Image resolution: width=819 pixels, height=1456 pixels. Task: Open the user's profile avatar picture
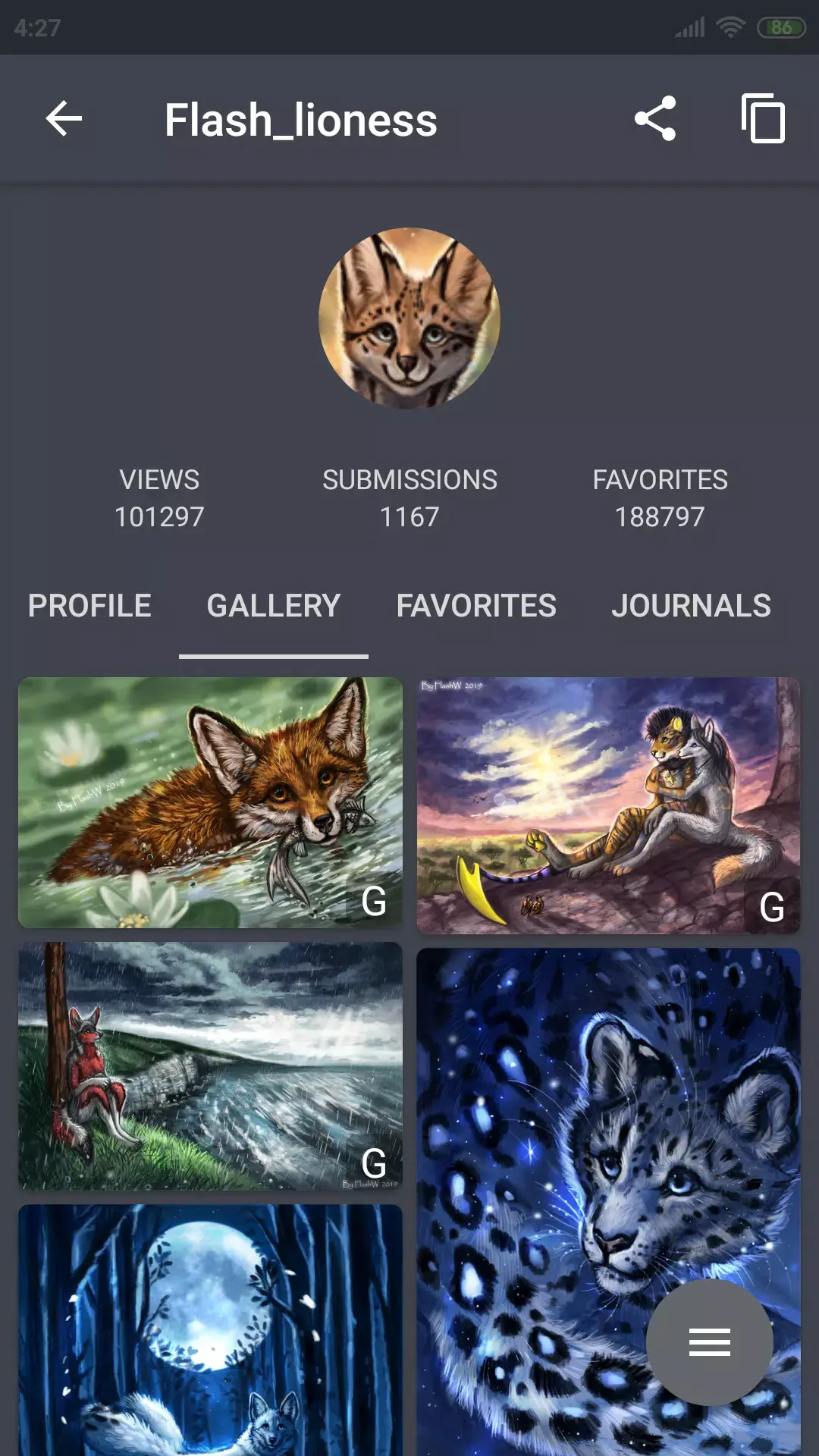coord(409,318)
